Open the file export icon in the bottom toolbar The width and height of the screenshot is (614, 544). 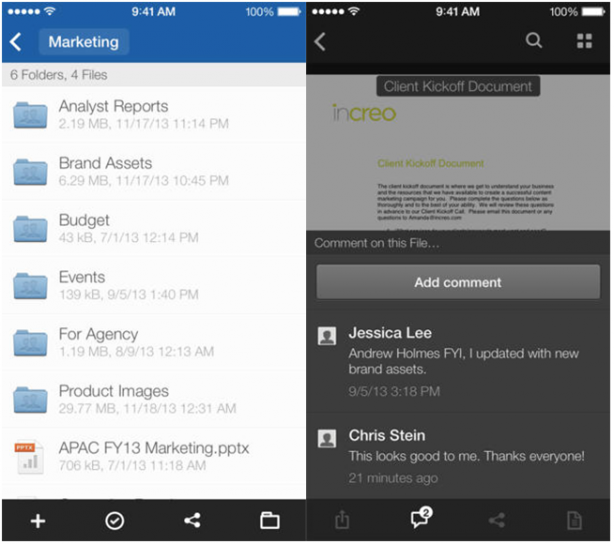(343, 520)
